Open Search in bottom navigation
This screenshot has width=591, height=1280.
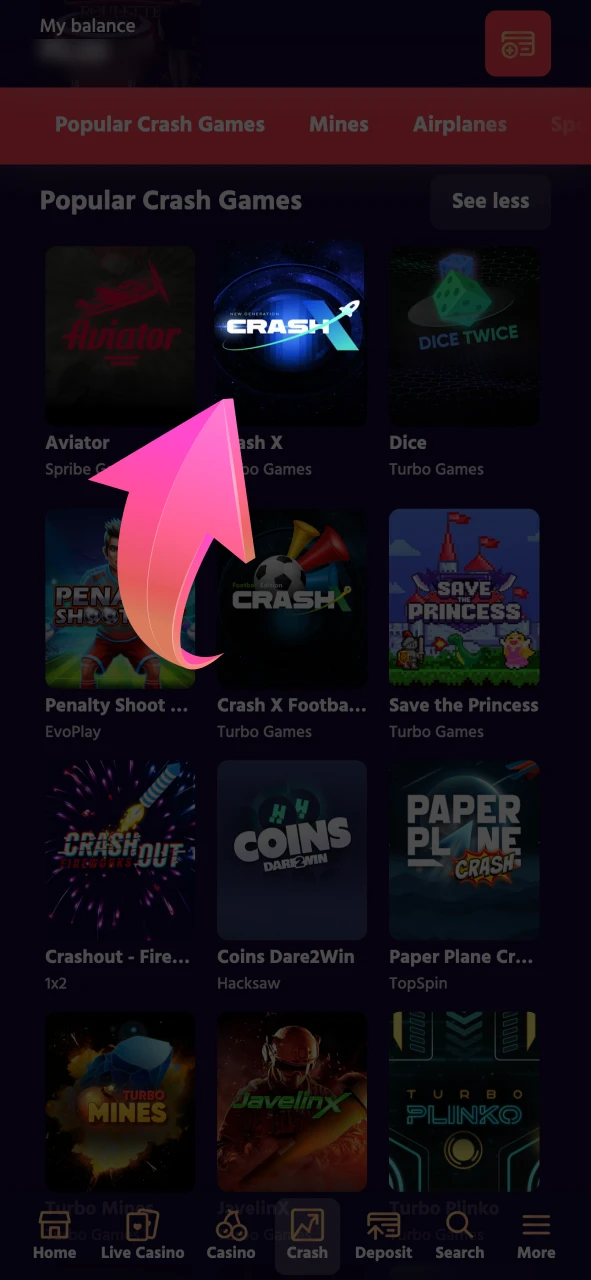pyautogui.click(x=460, y=1236)
